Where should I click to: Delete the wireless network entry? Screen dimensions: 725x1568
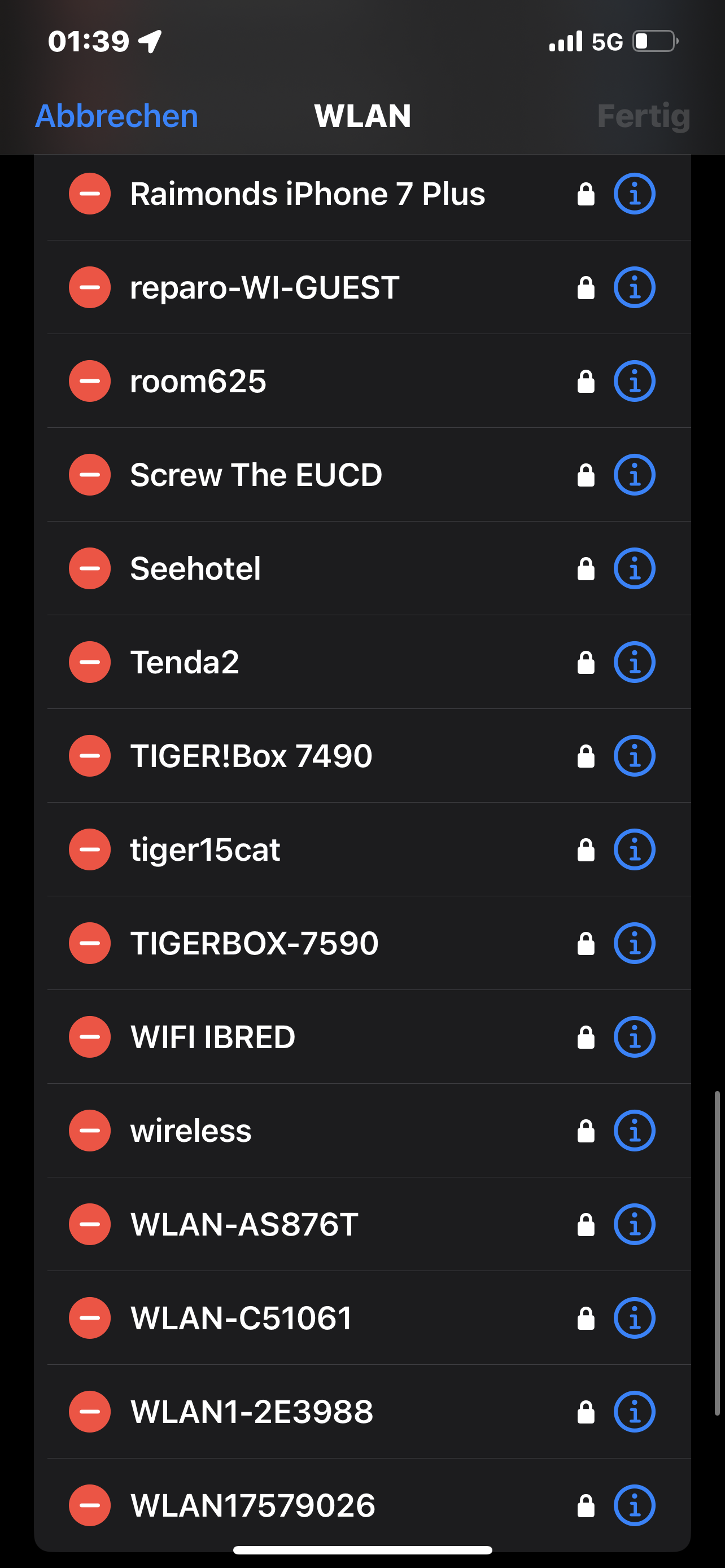[x=89, y=1132]
